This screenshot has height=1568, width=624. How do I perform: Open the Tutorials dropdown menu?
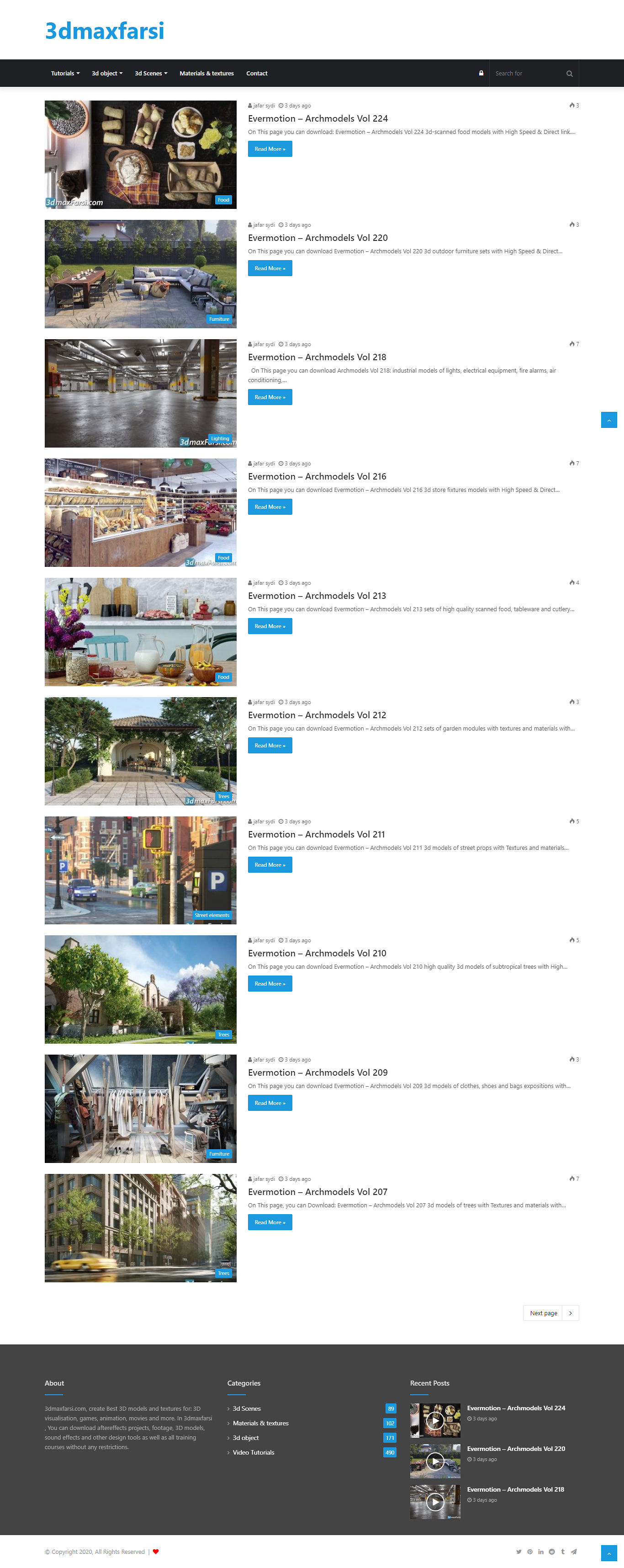click(x=65, y=73)
